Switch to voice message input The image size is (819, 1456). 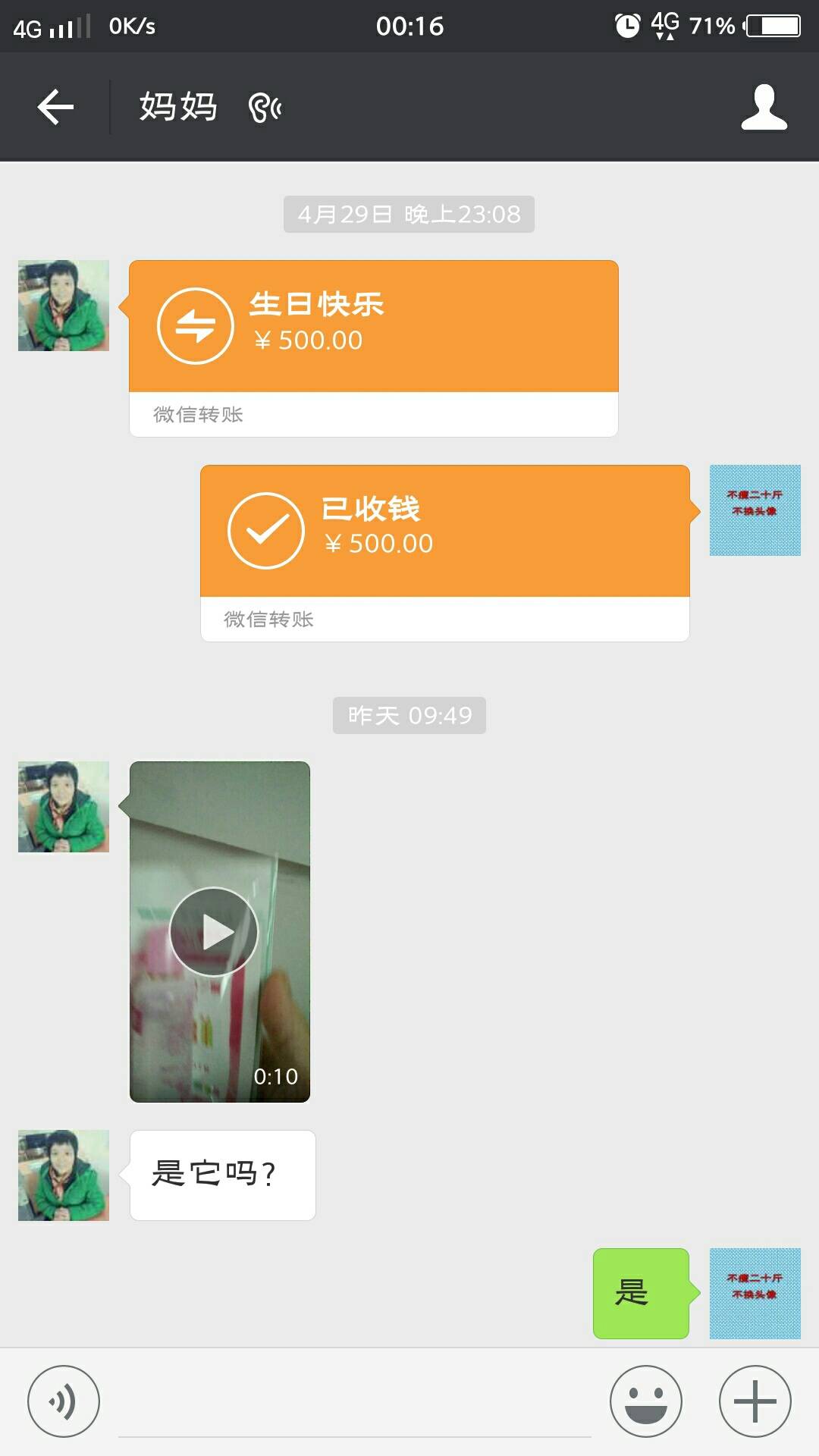(x=64, y=1401)
